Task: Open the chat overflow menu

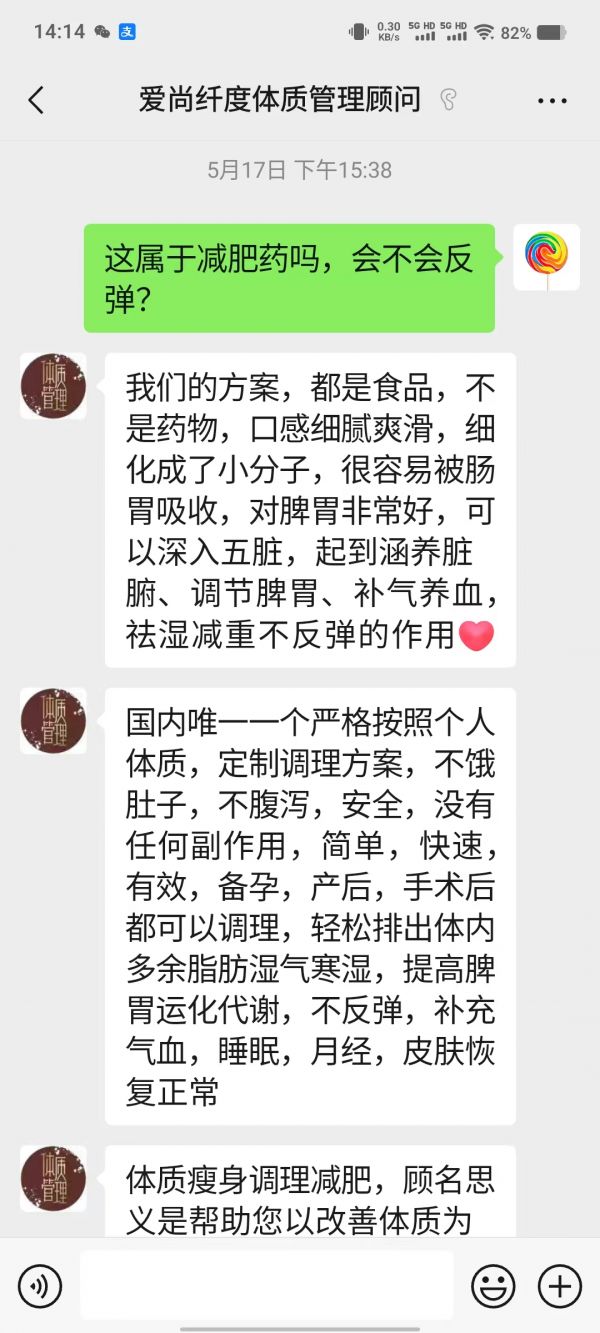Action: click(552, 101)
